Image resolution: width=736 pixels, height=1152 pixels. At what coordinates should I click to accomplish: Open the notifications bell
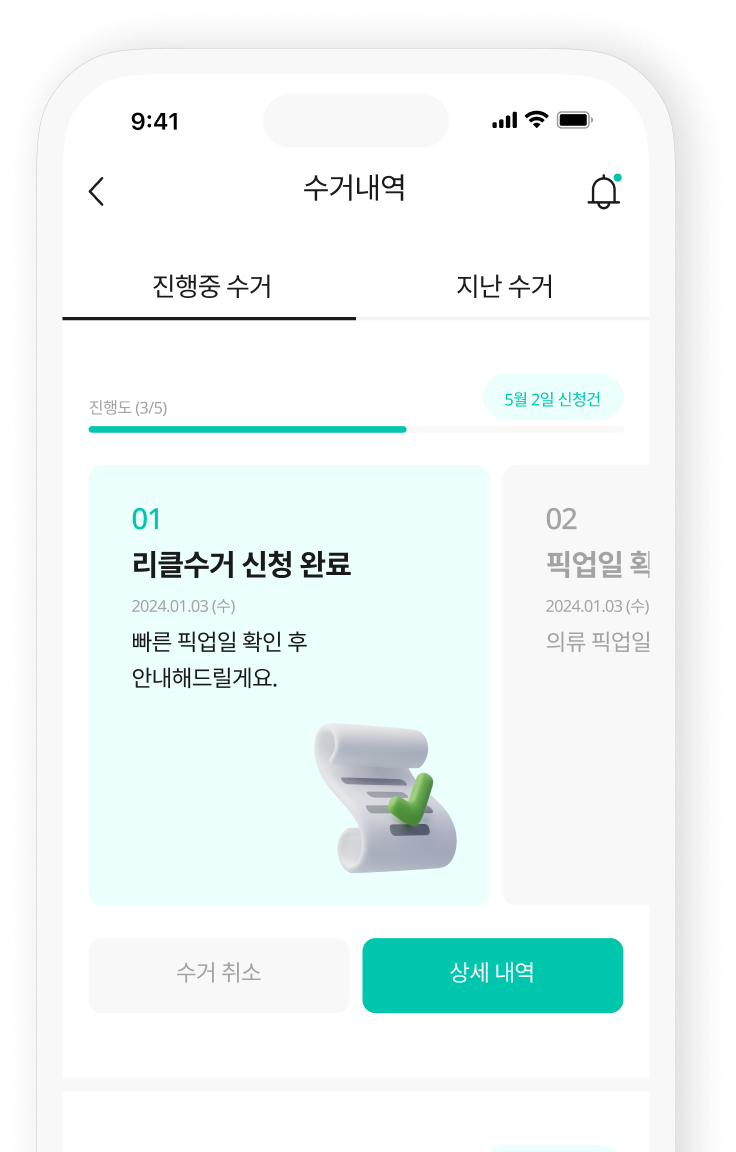603,192
